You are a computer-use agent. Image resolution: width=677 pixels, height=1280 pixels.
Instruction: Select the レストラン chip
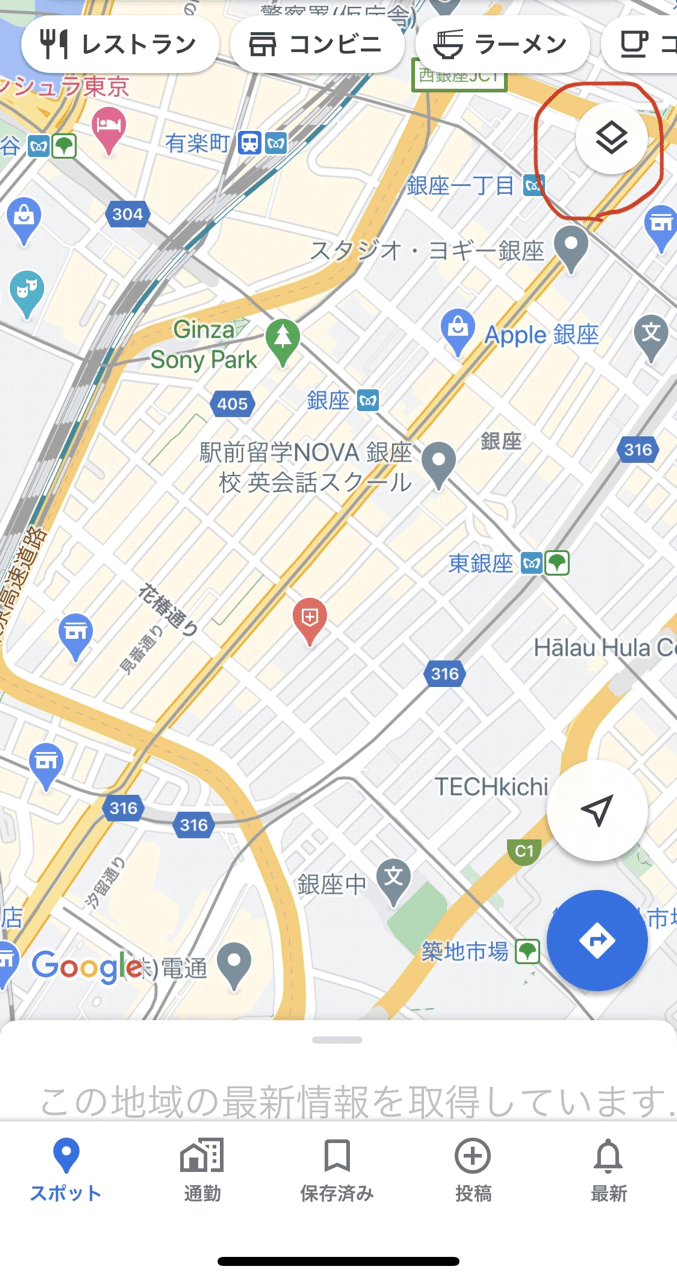pos(119,44)
